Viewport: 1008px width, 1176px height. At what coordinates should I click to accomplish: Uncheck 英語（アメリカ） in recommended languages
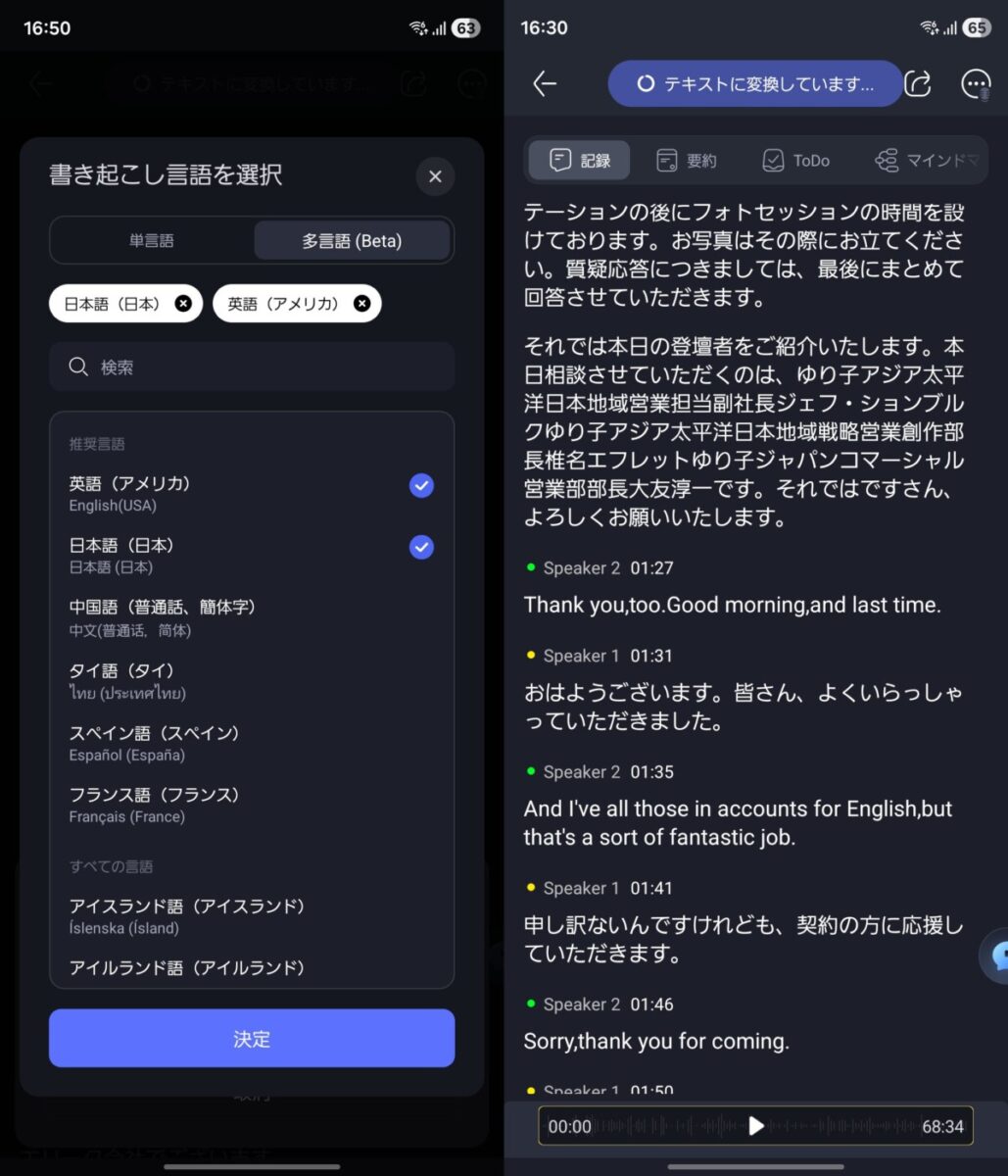click(421, 486)
